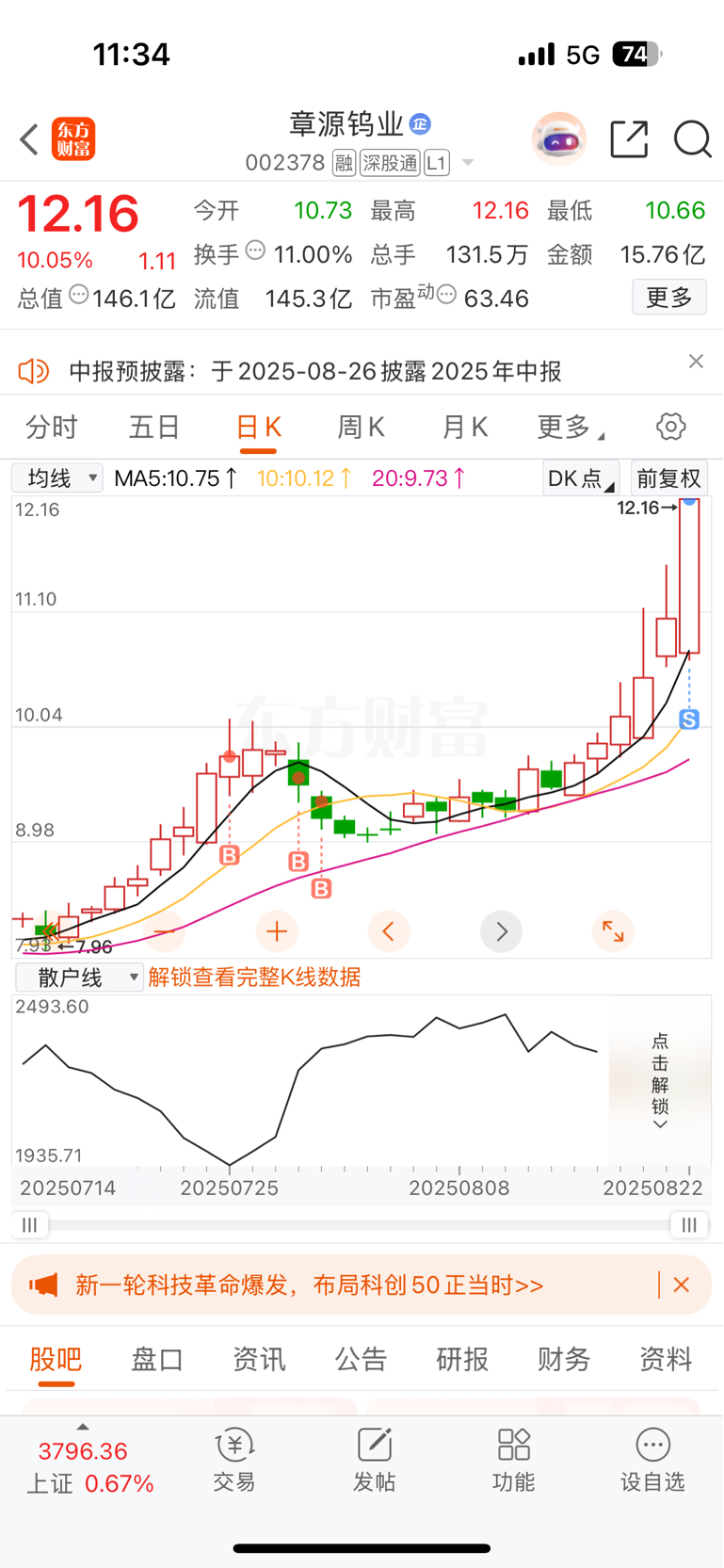Open the 散户线 indicator dropdown
Image resolution: width=724 pixels, height=1568 pixels.
click(79, 978)
